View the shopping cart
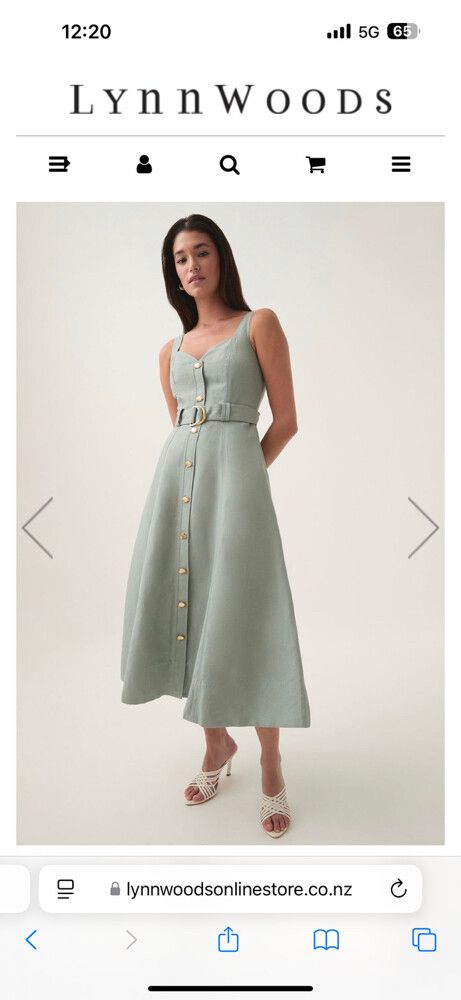 (x=316, y=165)
